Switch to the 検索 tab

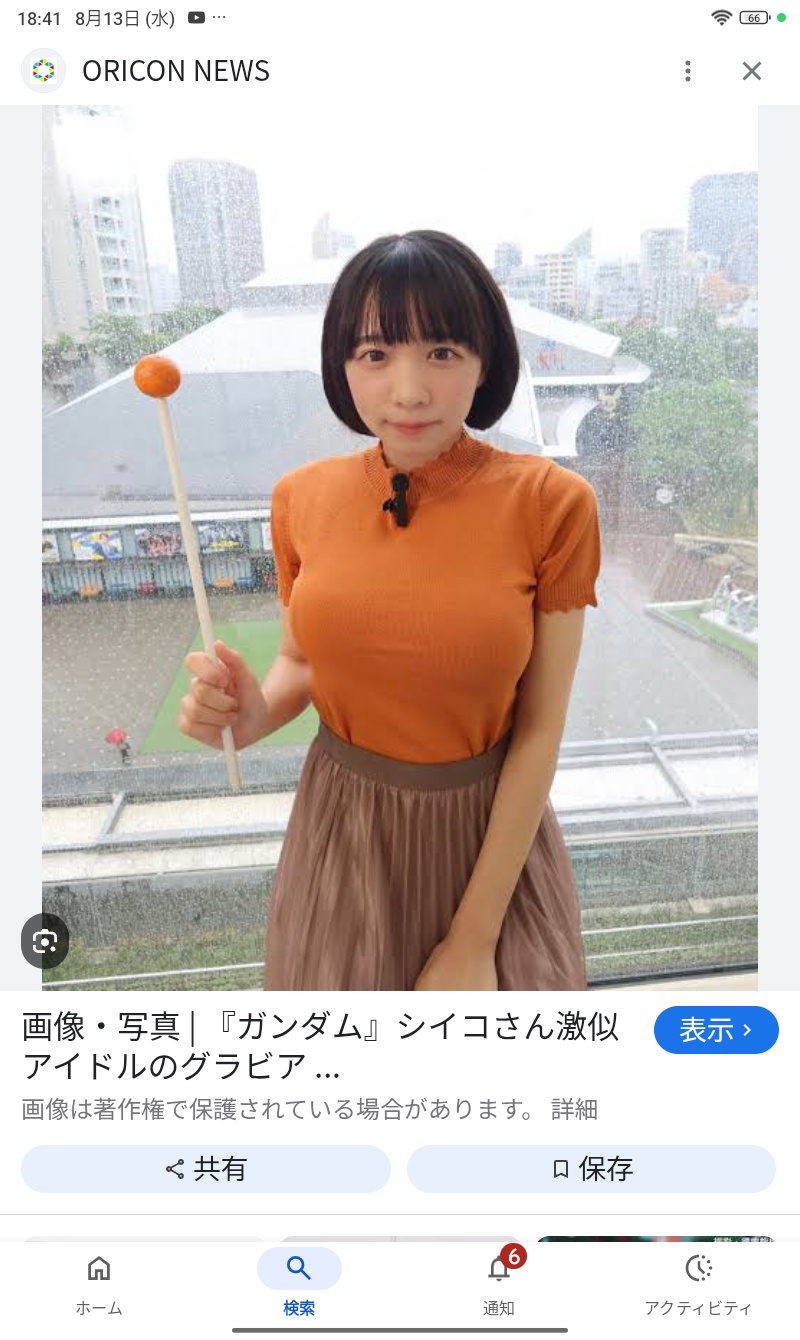(299, 1285)
